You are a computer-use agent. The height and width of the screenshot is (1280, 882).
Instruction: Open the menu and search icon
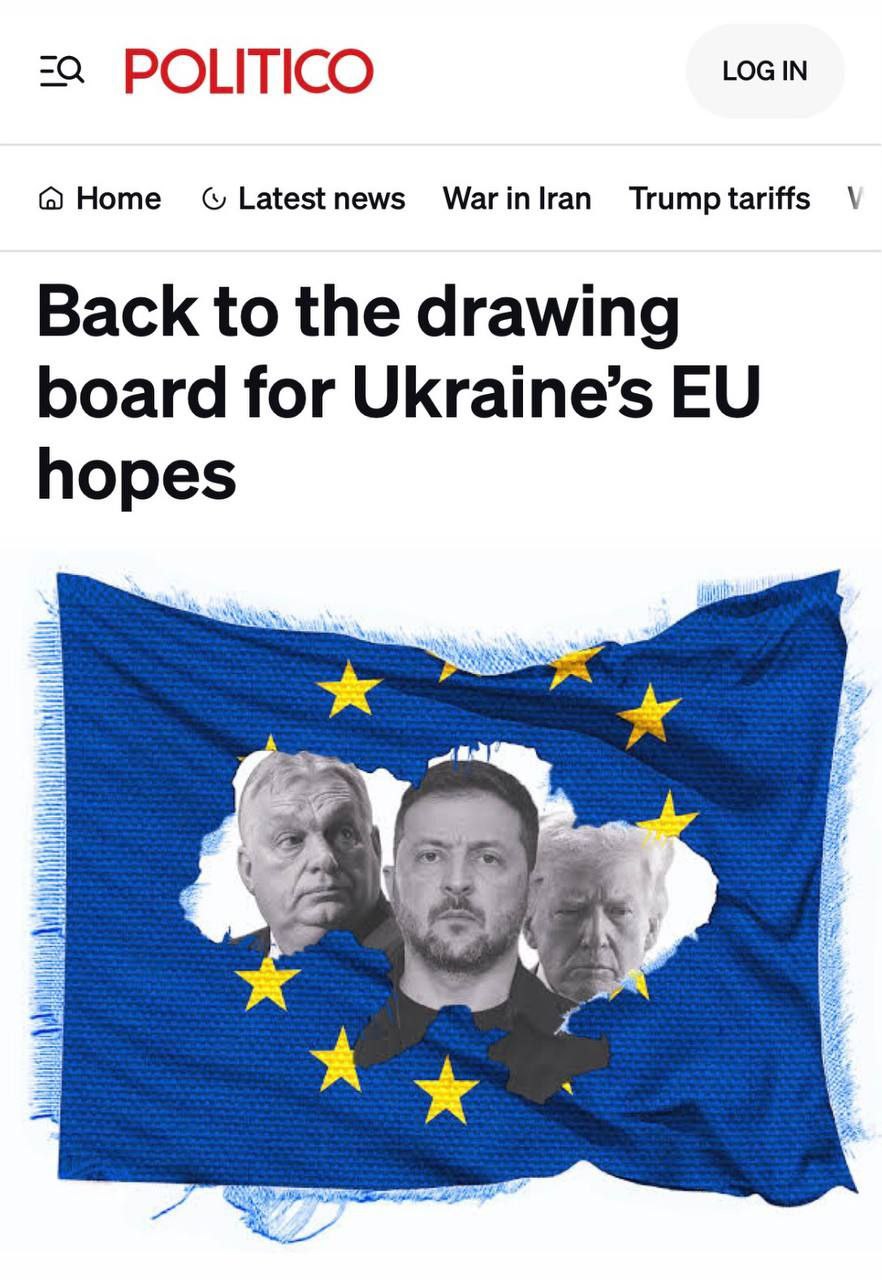[61, 71]
